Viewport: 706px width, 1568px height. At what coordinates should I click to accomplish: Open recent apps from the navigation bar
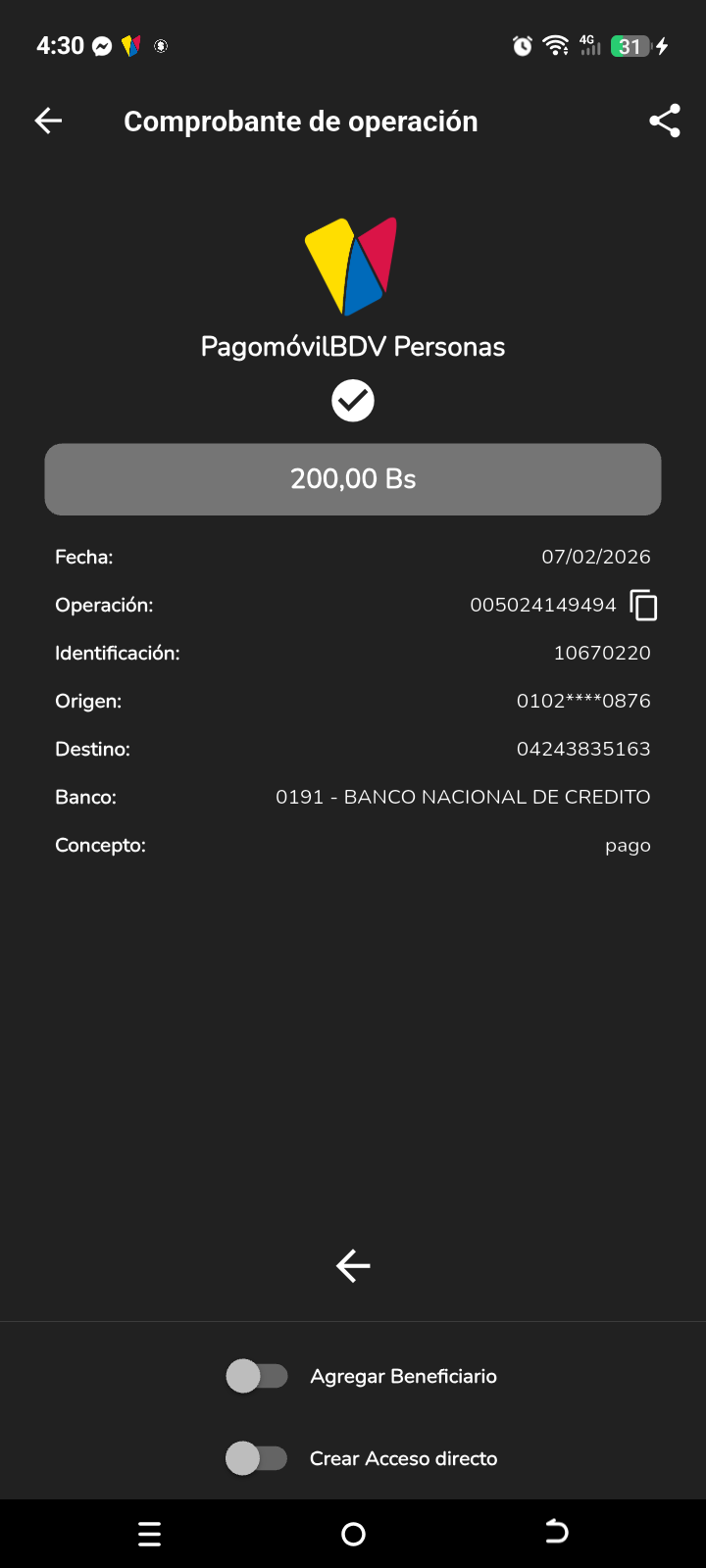tap(149, 1534)
